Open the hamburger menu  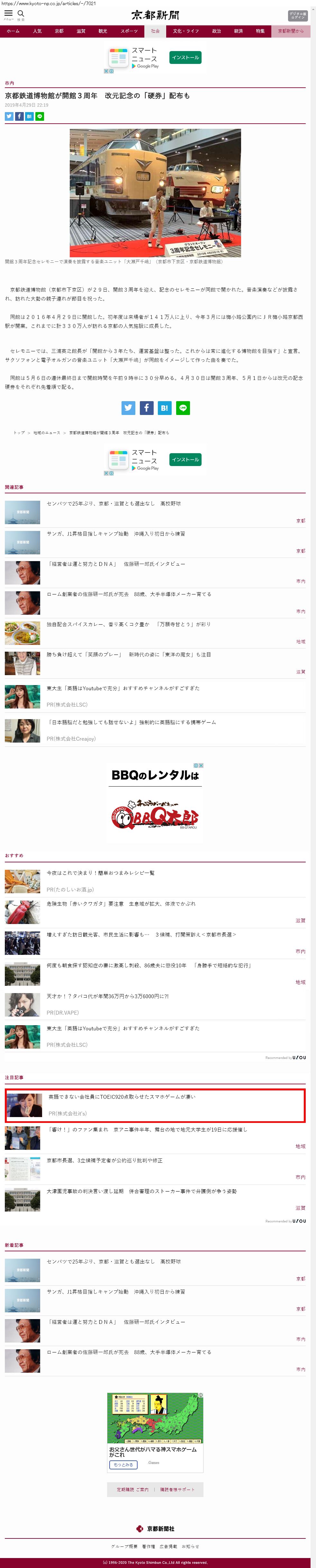click(9, 13)
